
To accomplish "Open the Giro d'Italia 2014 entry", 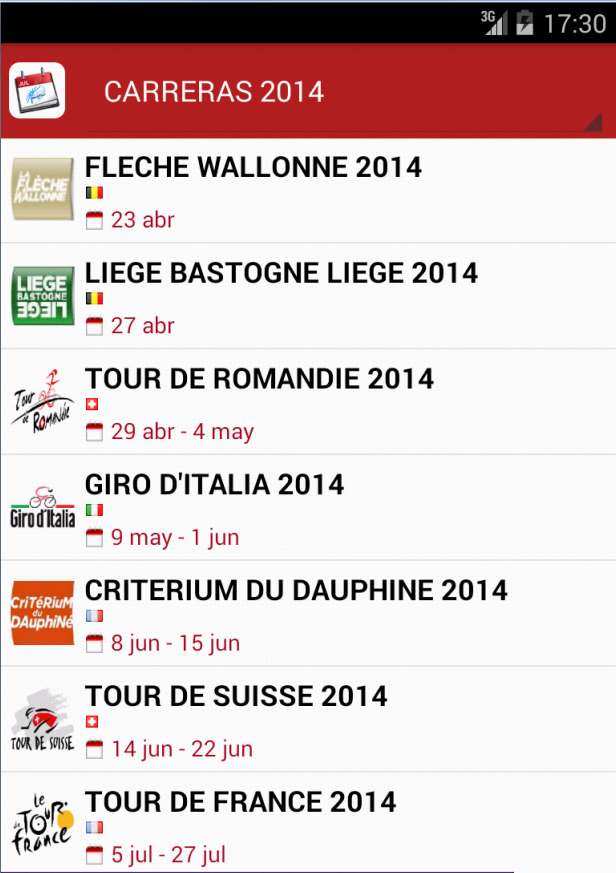I will click(x=308, y=508).
